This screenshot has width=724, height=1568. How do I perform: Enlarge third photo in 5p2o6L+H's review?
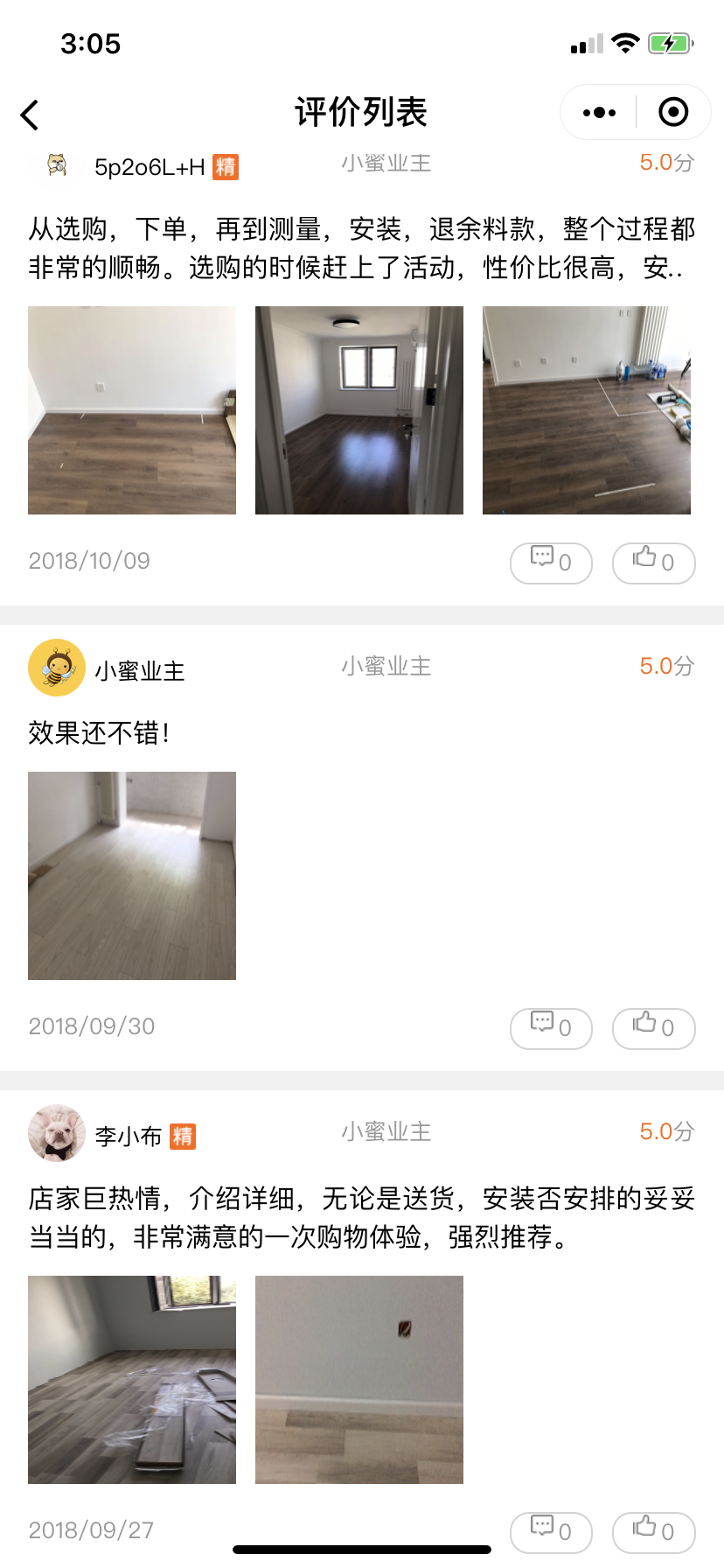tap(587, 410)
